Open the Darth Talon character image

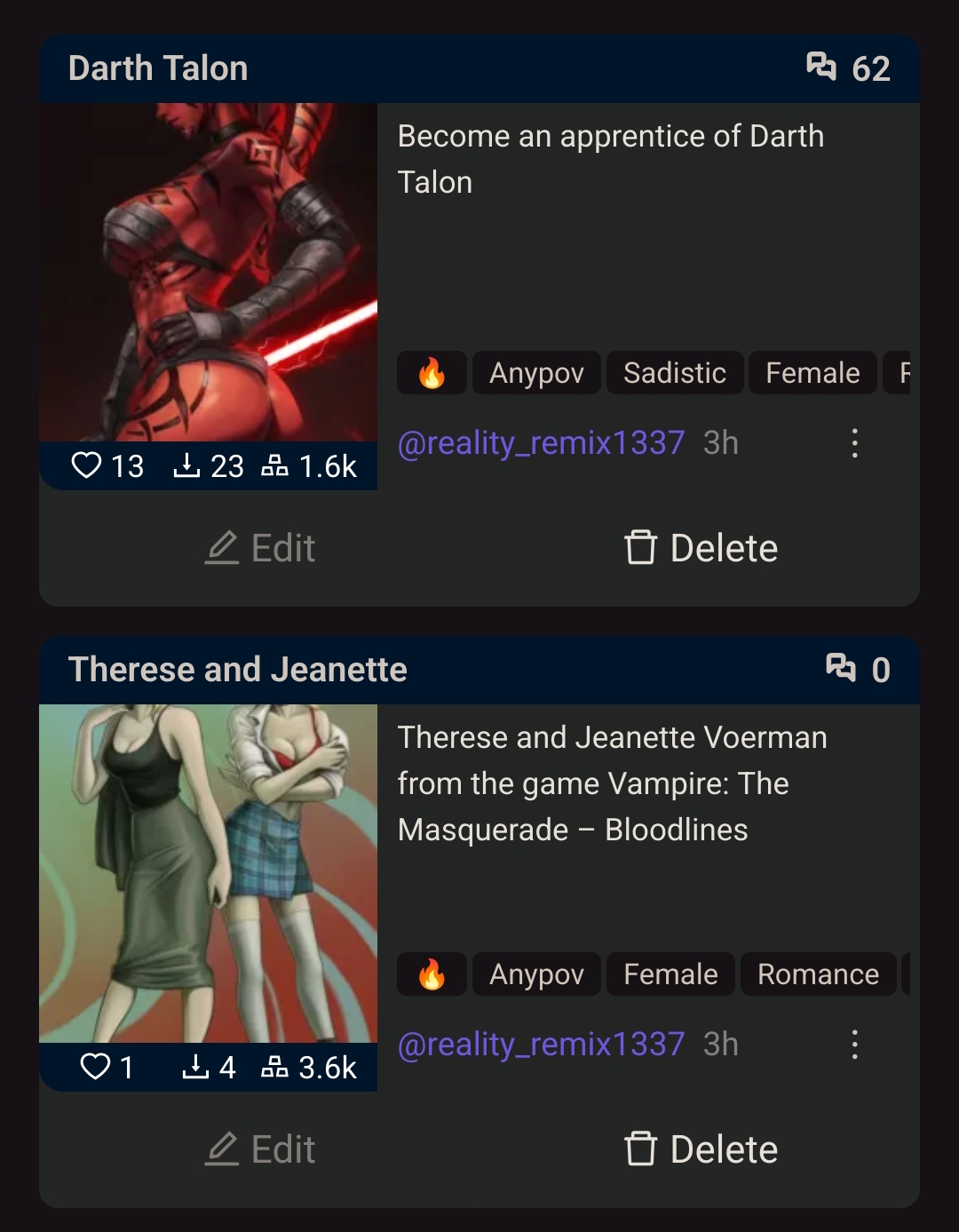(208, 272)
